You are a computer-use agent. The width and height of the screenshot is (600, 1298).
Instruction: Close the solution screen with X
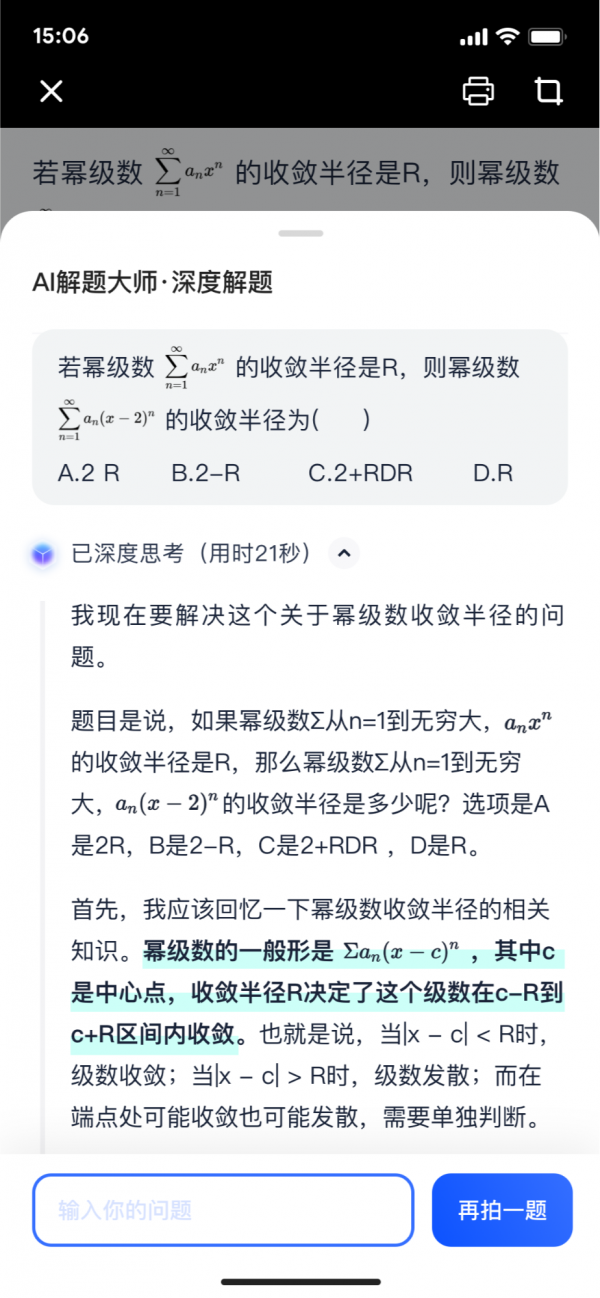point(51,91)
